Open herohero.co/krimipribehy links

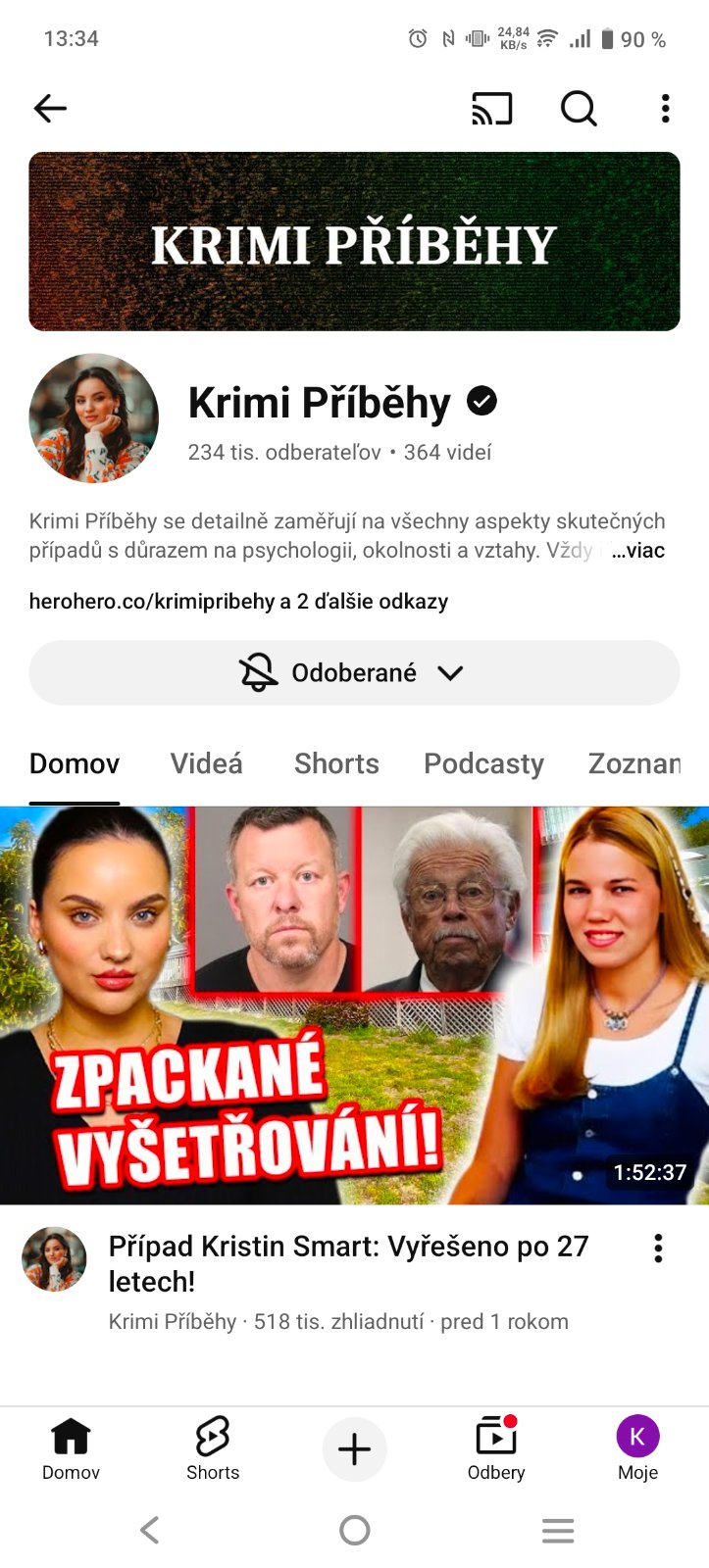tap(238, 602)
